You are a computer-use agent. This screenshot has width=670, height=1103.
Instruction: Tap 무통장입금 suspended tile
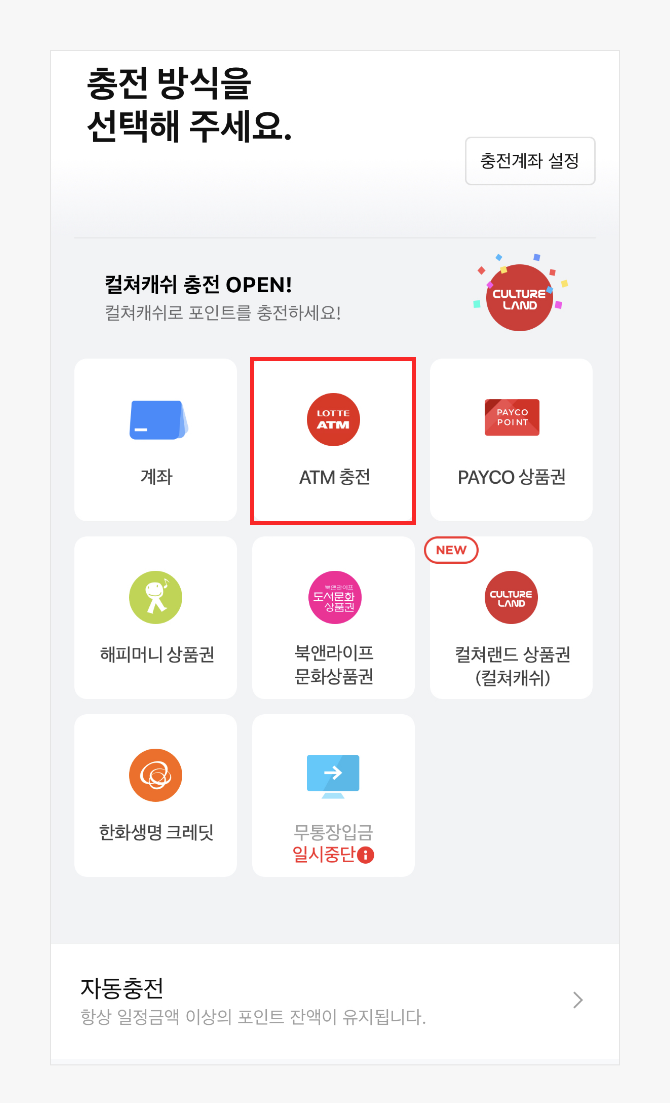333,795
